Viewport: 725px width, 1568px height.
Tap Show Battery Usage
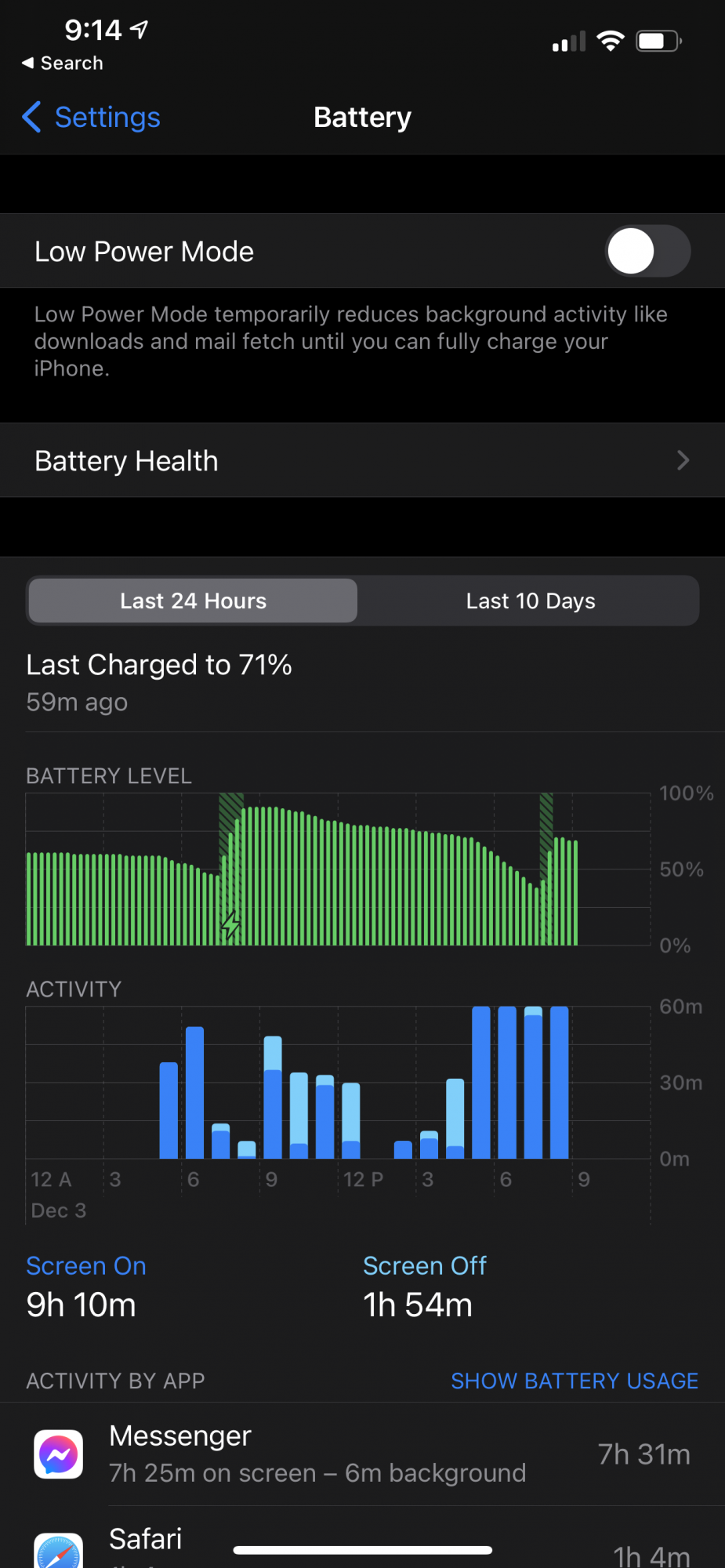tap(575, 1381)
